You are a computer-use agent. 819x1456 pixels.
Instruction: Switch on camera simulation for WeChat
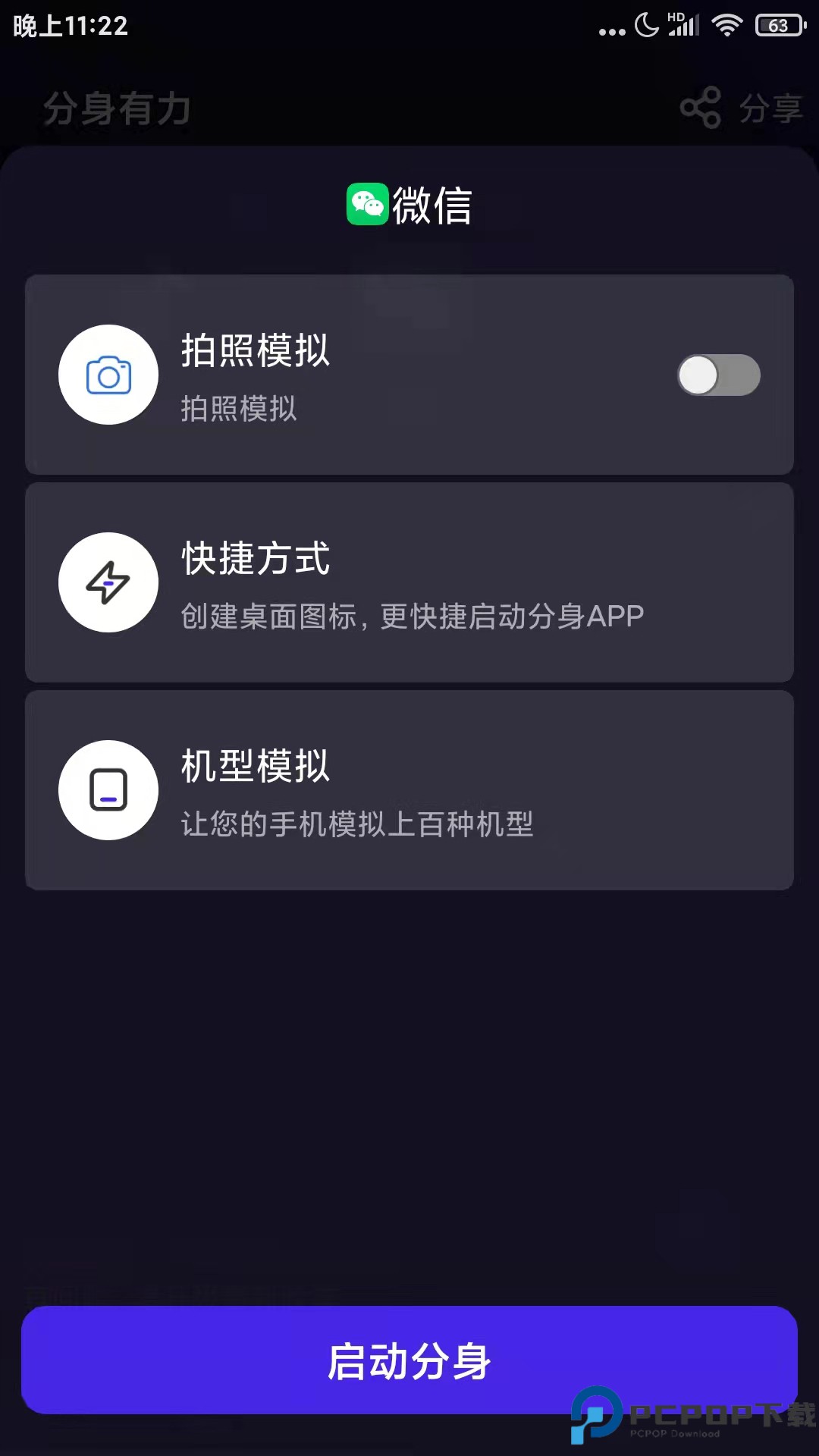click(x=719, y=375)
